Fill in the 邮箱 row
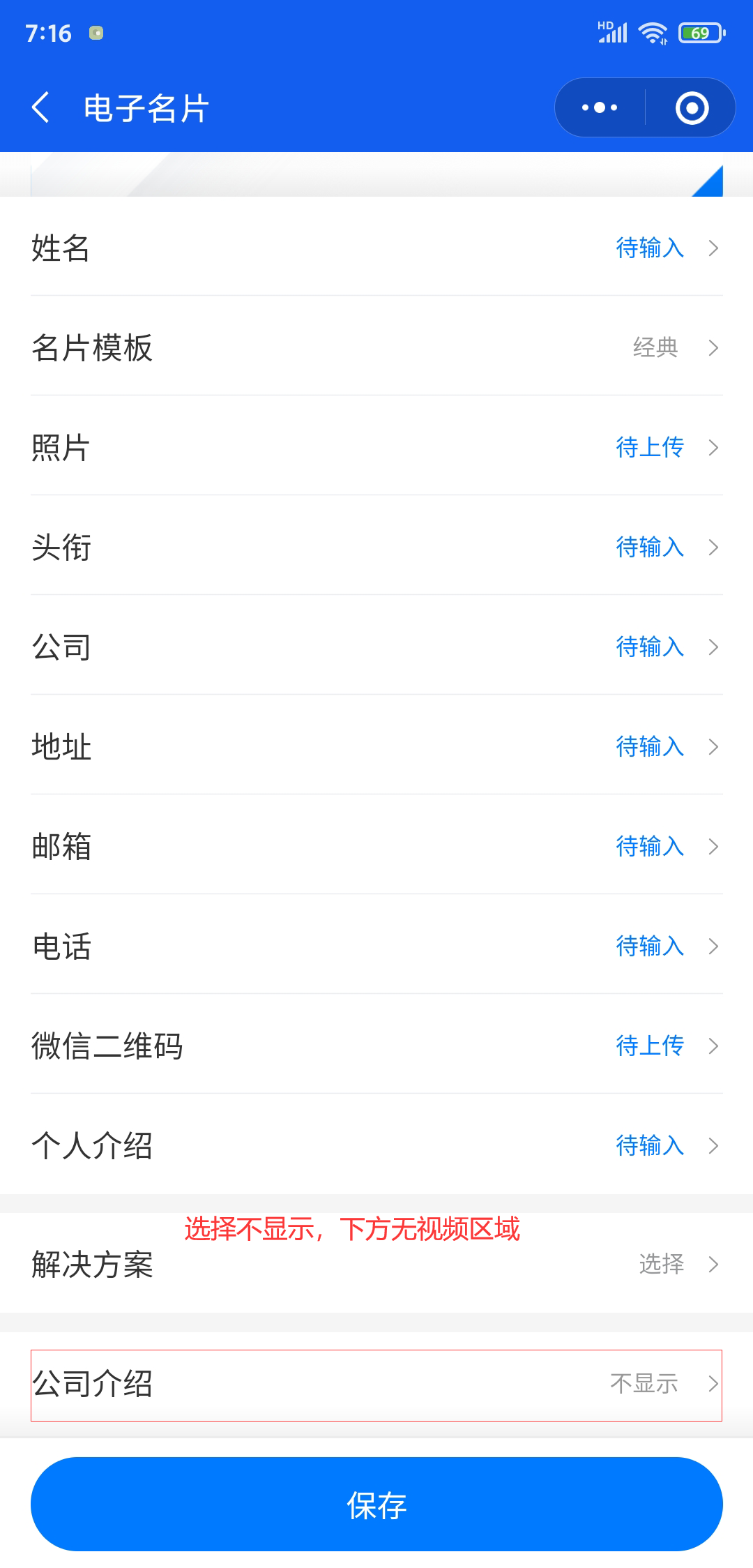The width and height of the screenshot is (753, 1568). tap(376, 845)
